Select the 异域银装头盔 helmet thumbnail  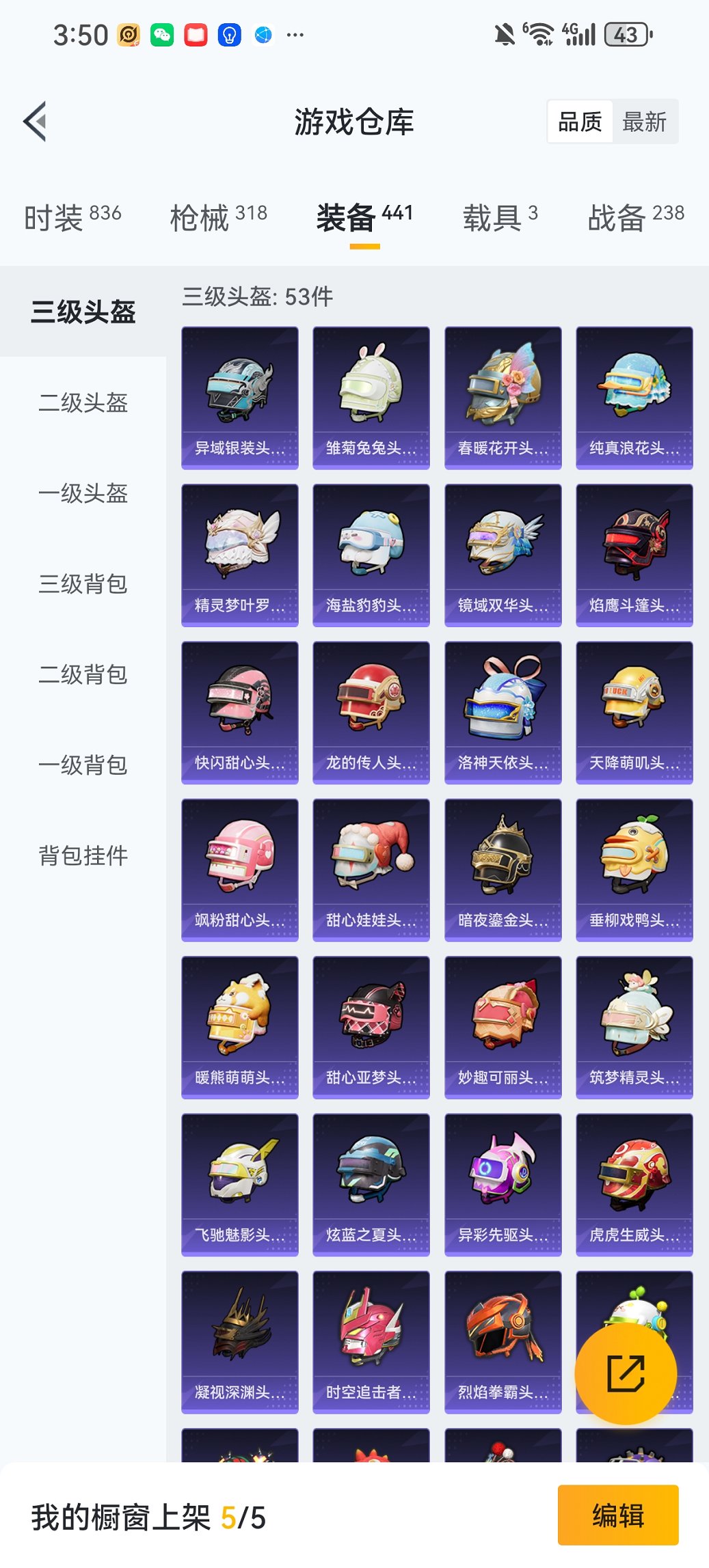pos(240,396)
